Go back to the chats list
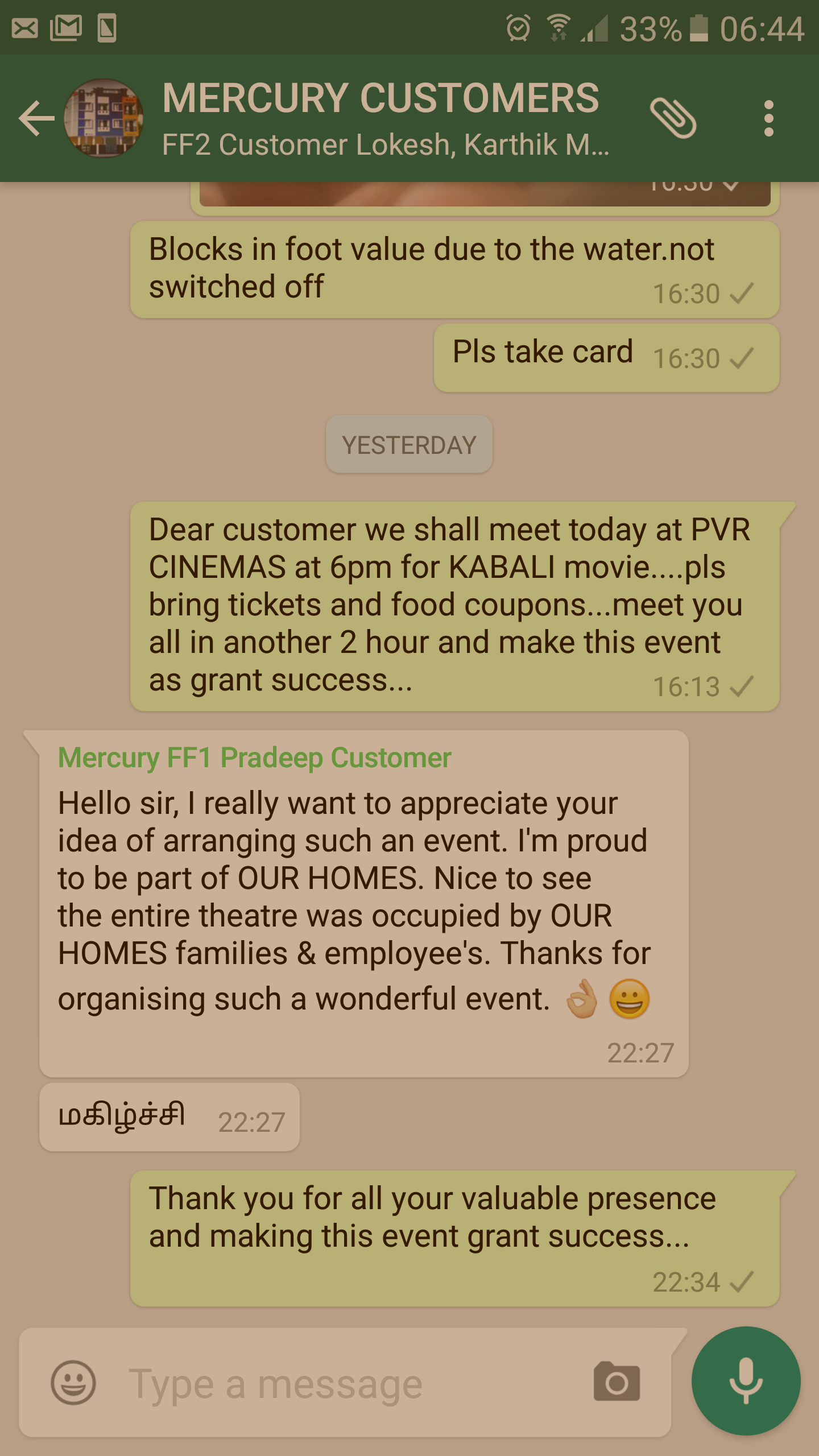 point(36,118)
